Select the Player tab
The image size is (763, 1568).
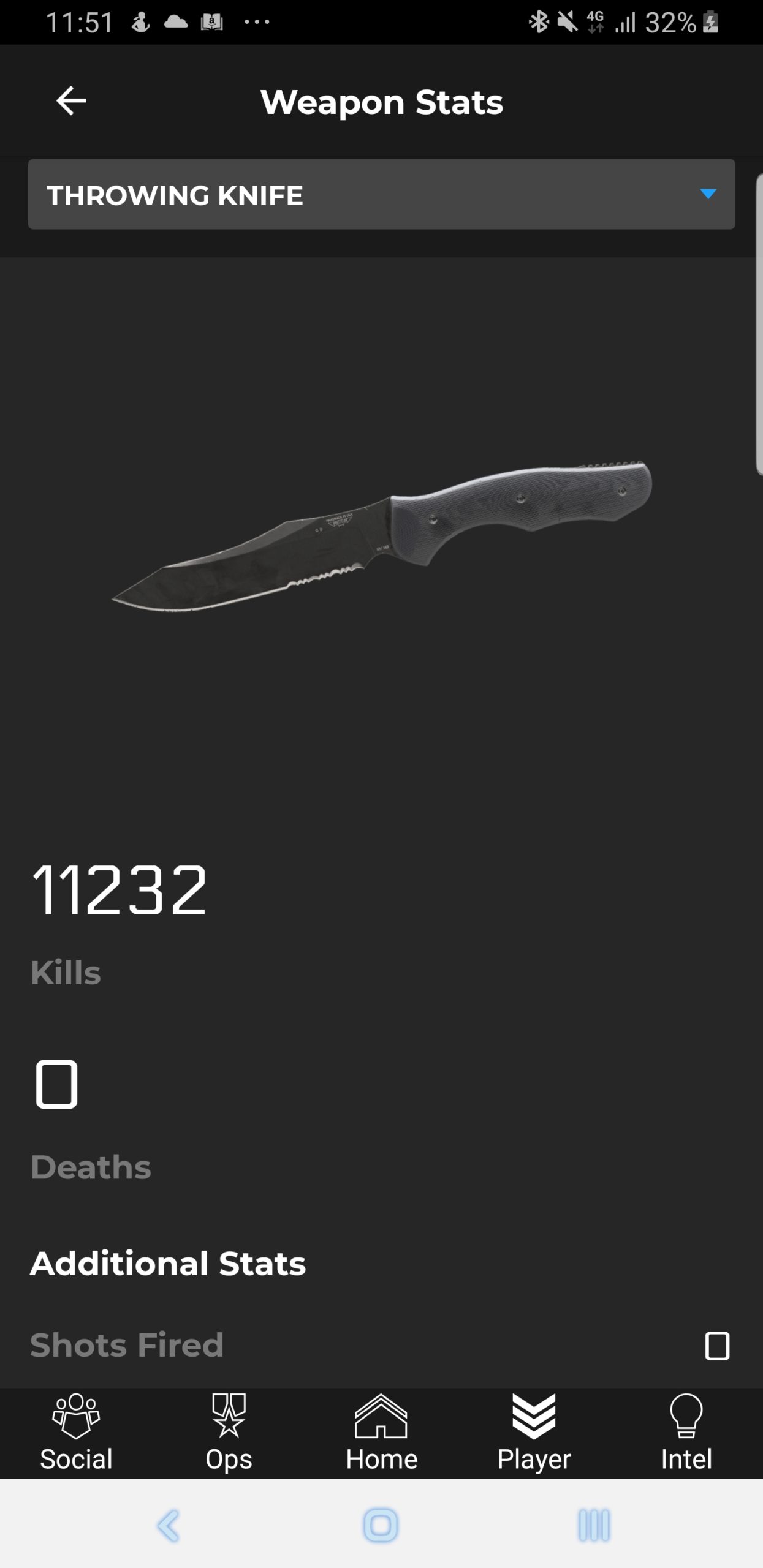(x=534, y=1433)
